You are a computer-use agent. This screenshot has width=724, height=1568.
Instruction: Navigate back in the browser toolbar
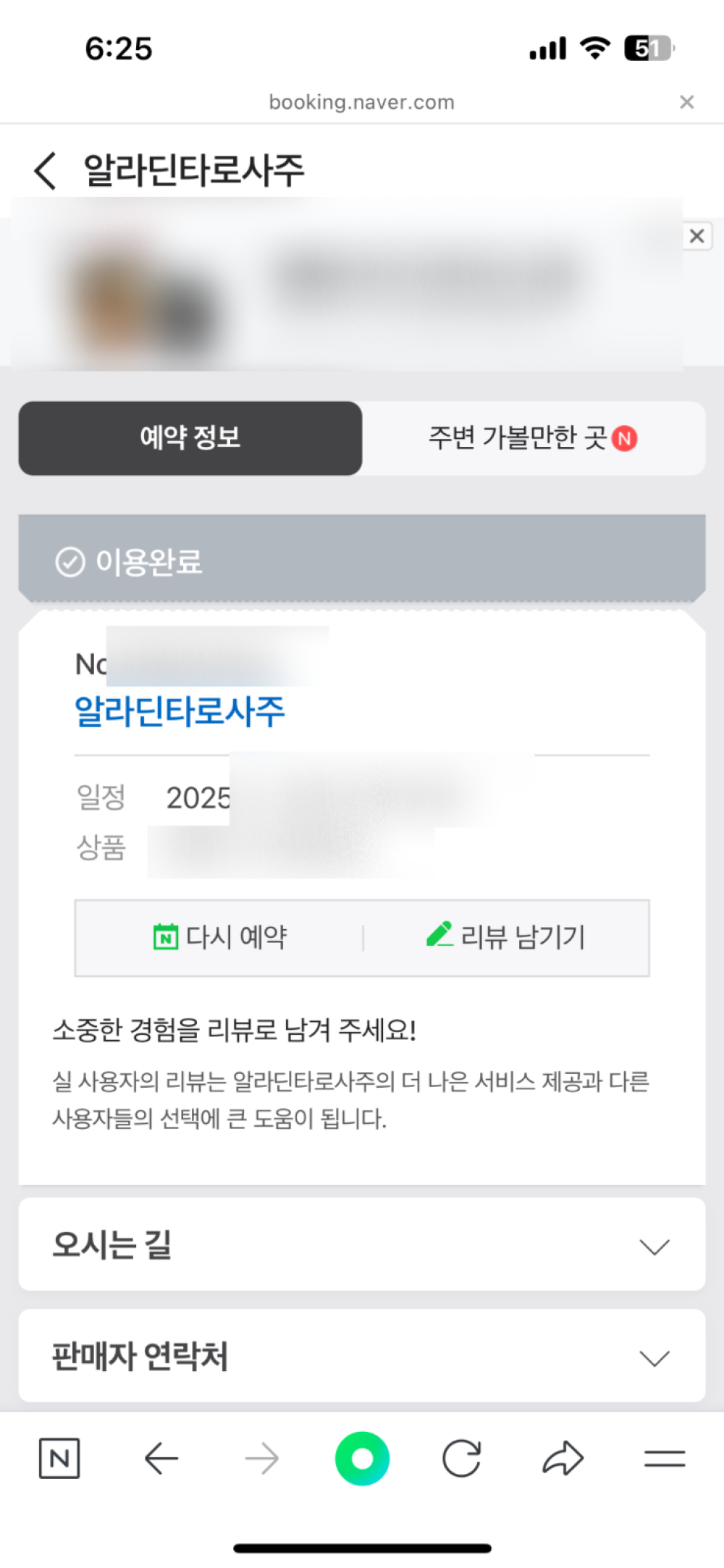(x=161, y=1459)
